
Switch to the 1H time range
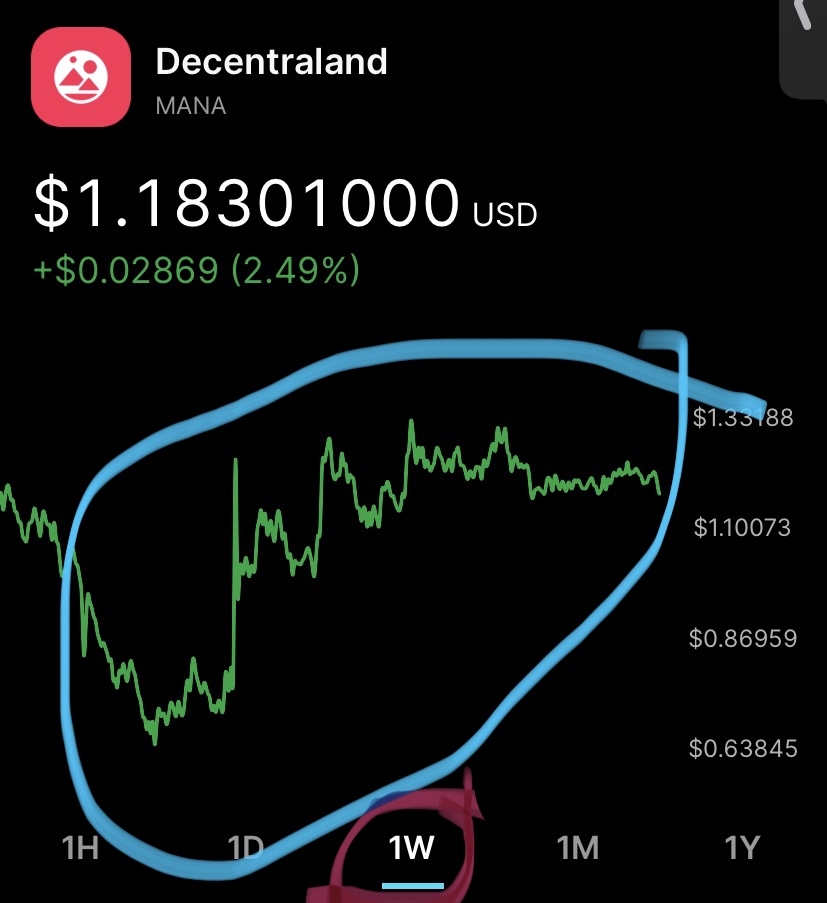pos(80,849)
